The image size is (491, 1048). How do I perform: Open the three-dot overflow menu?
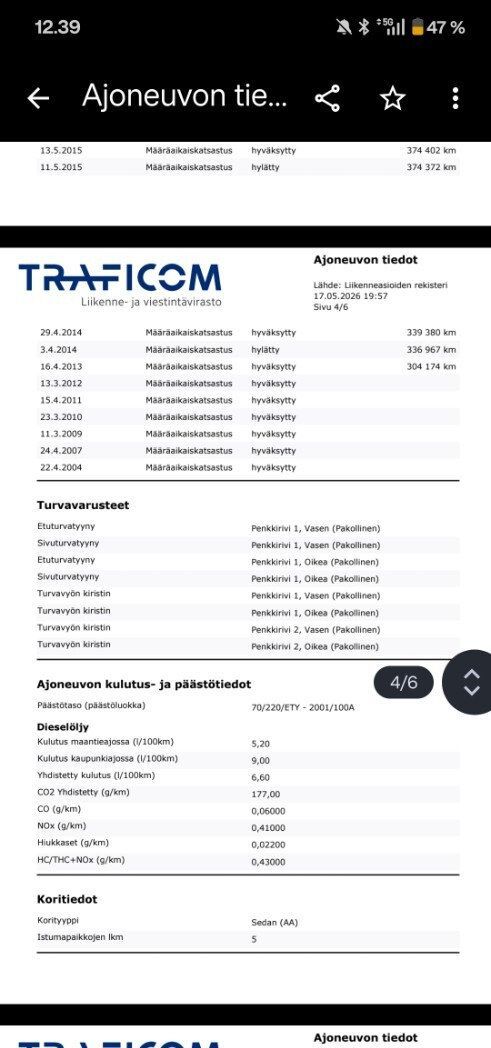pyautogui.click(x=455, y=98)
